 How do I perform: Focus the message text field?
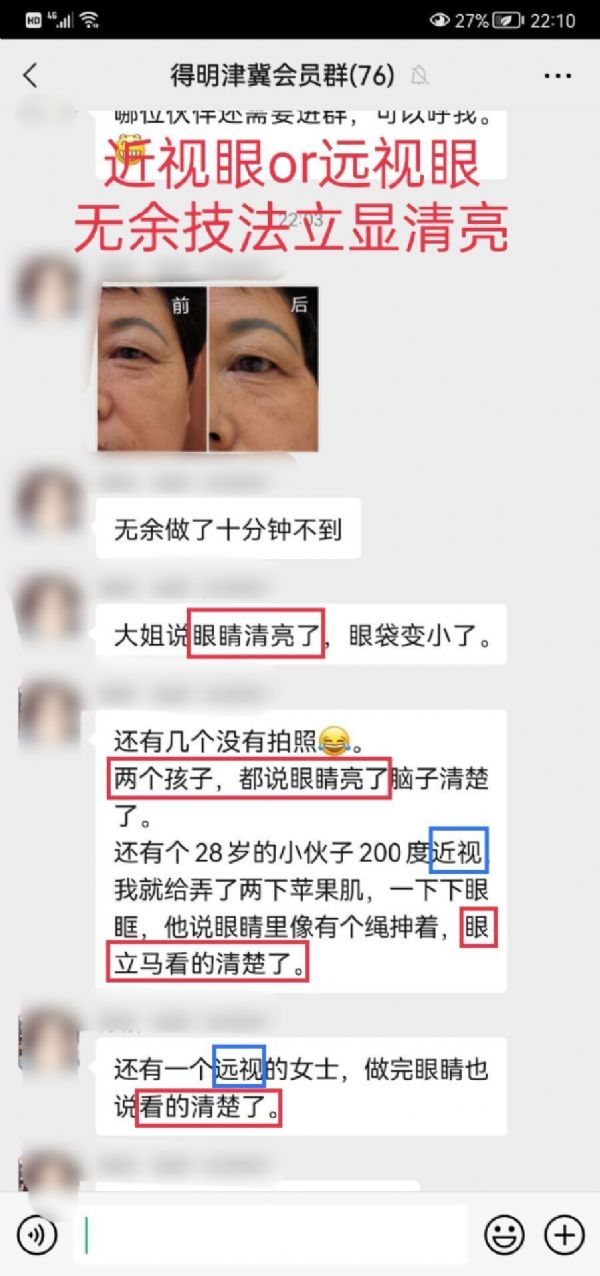(270, 1236)
